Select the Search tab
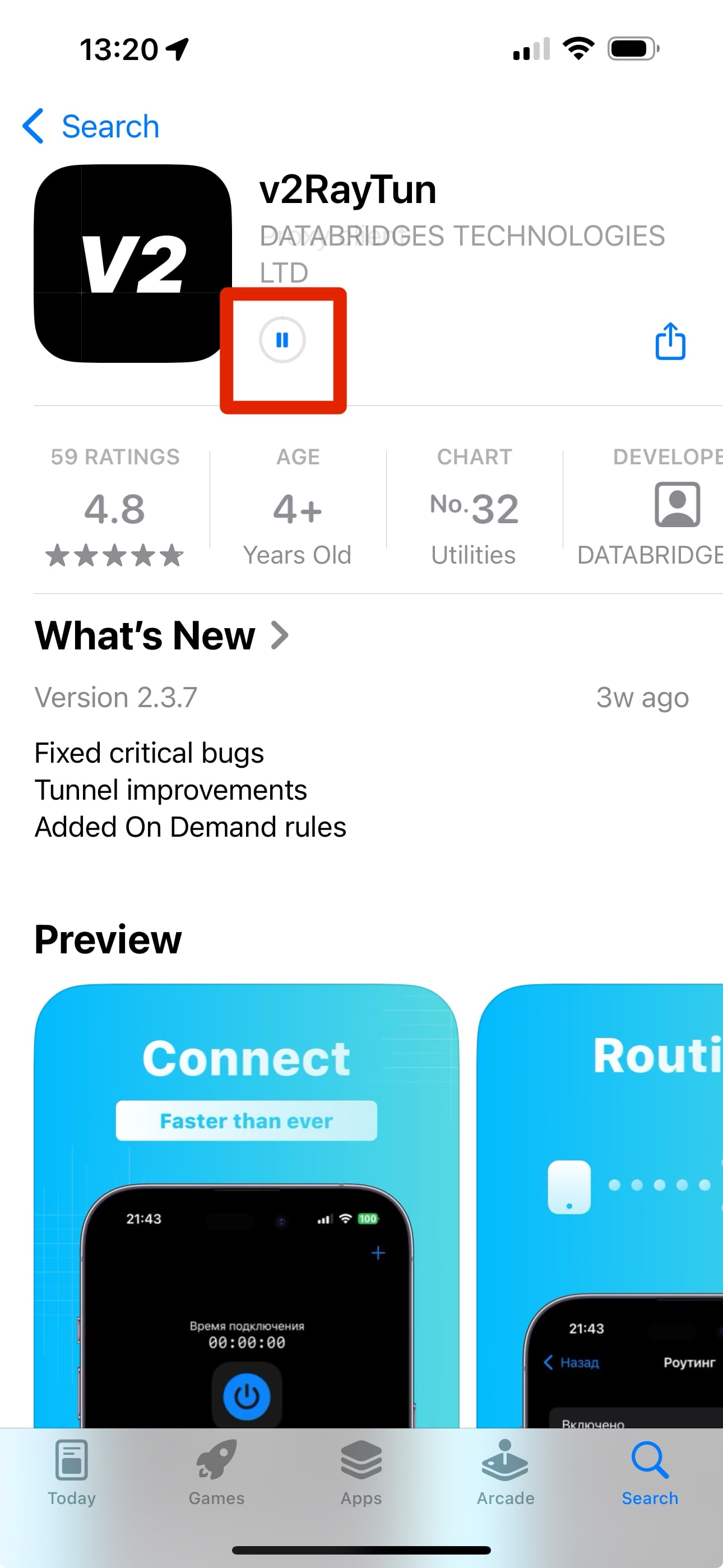The image size is (723, 1568). pyautogui.click(x=650, y=1472)
